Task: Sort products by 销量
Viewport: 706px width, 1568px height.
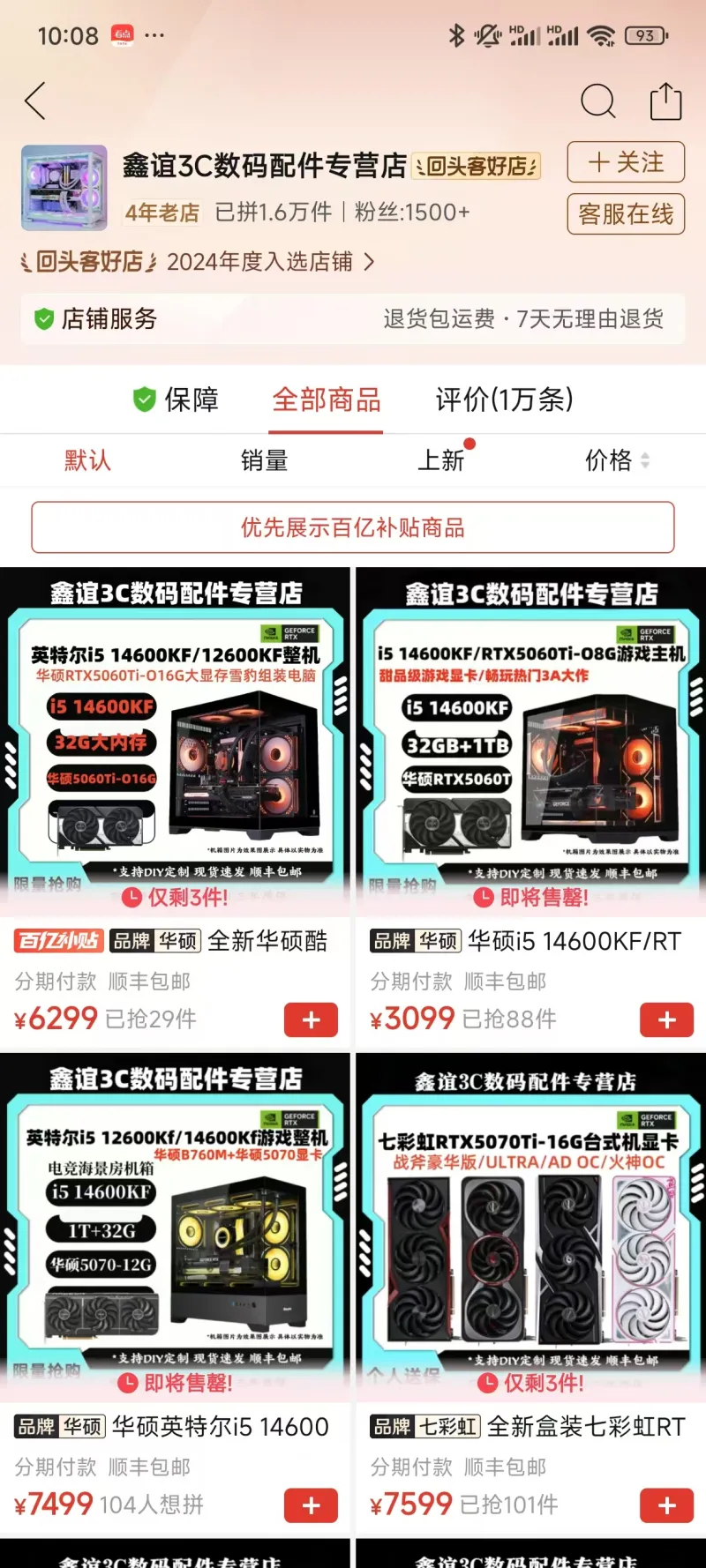Action: pos(264,460)
